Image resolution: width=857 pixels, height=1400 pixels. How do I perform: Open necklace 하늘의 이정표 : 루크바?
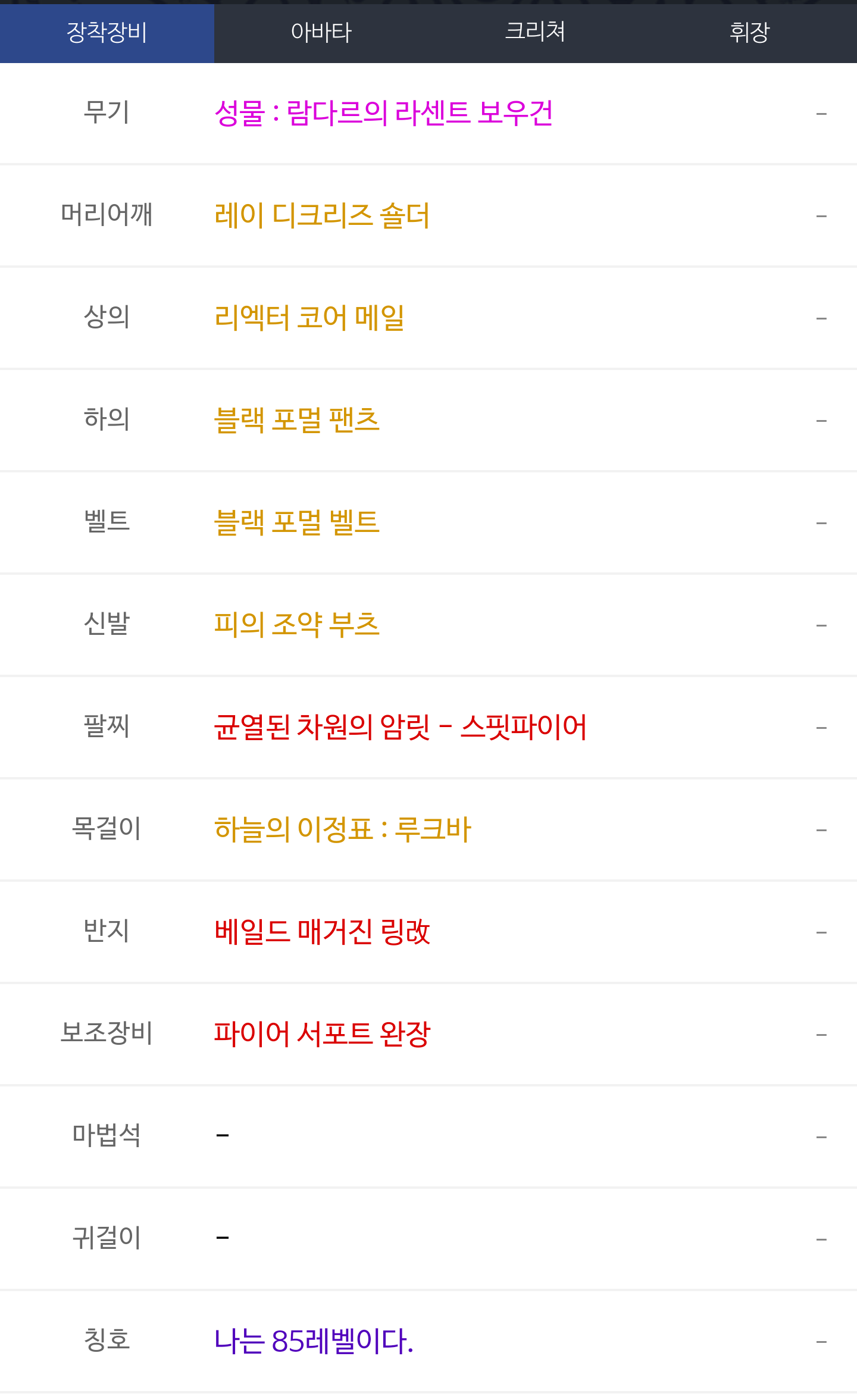[343, 829]
